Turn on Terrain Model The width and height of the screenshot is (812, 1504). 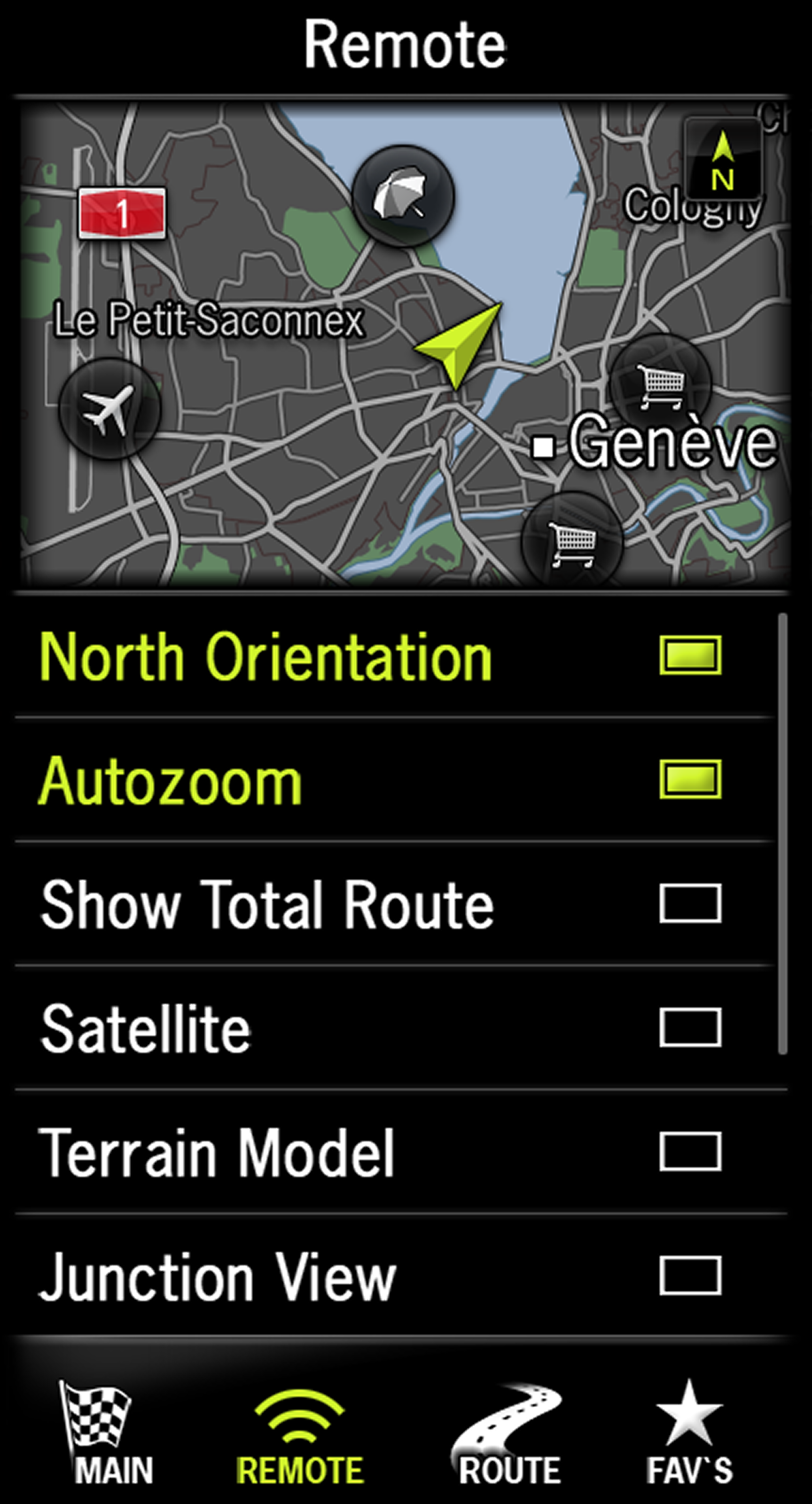coord(690,1151)
